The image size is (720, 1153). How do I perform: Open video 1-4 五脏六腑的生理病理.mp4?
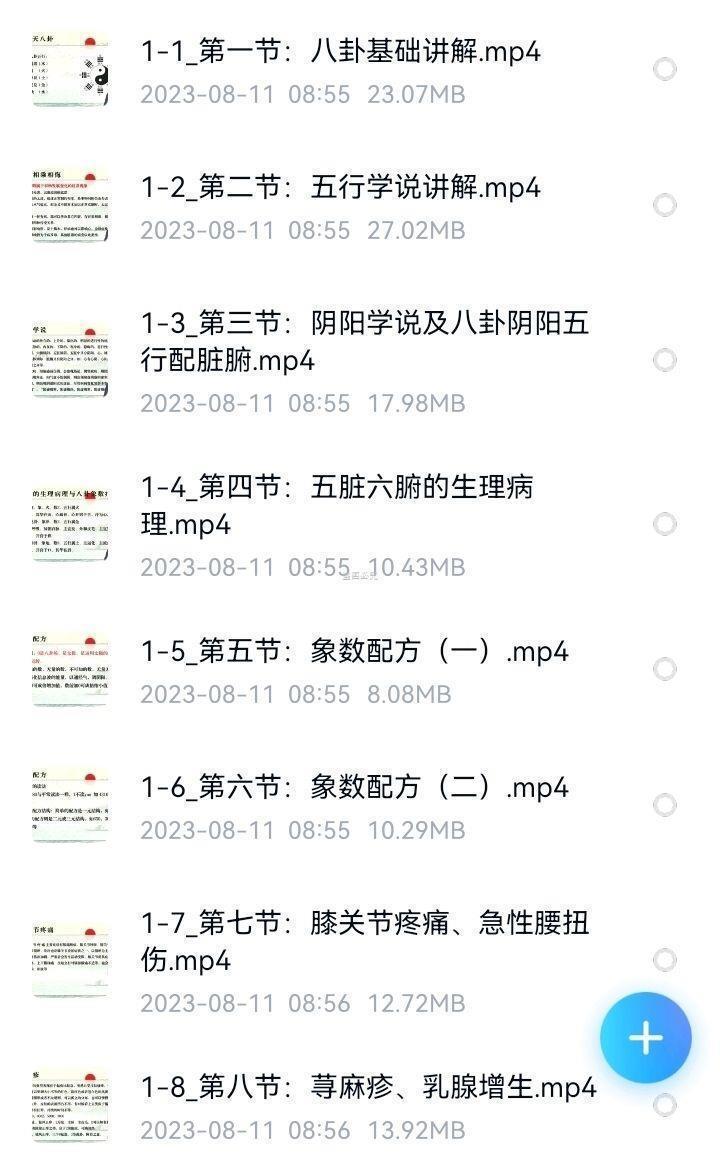click(x=337, y=505)
